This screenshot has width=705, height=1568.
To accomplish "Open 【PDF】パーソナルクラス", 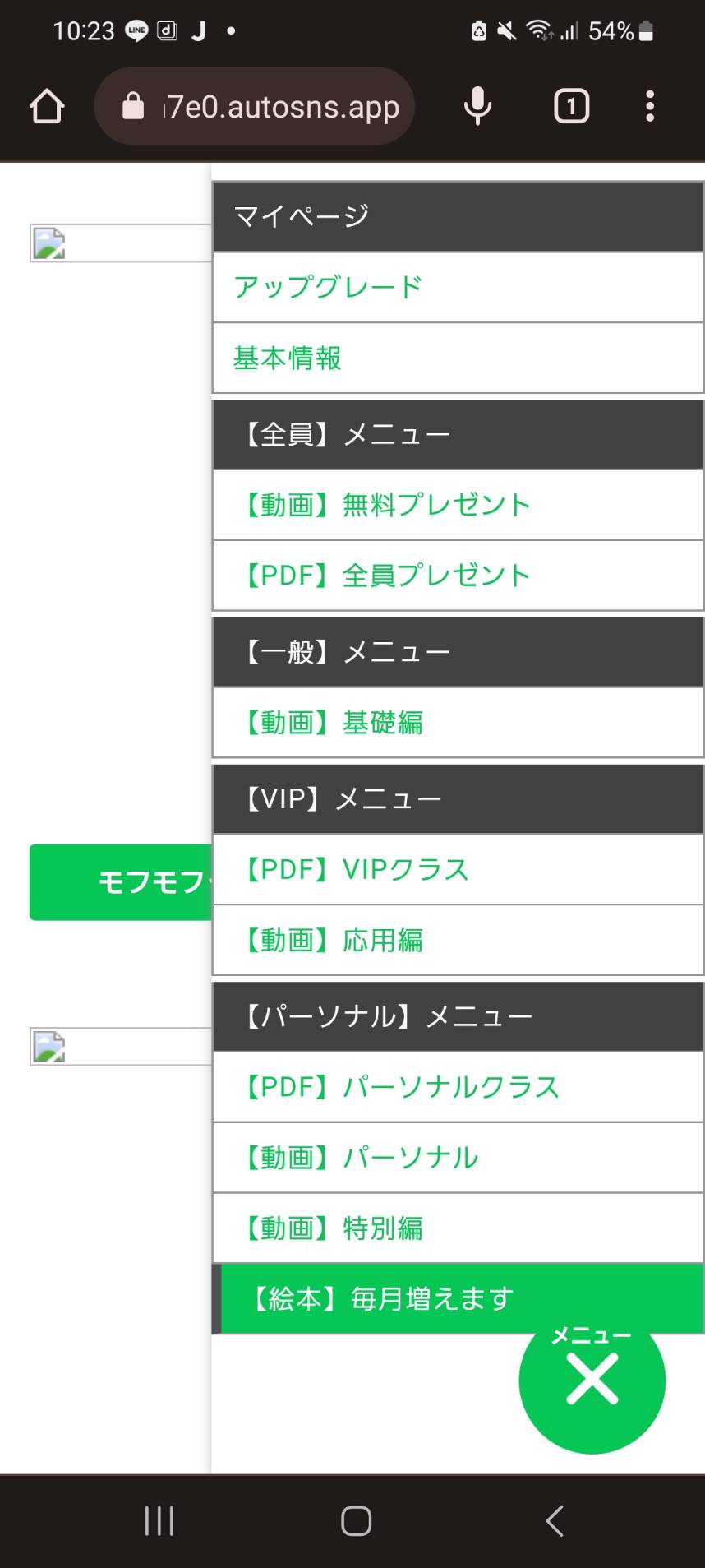I will tap(458, 1087).
